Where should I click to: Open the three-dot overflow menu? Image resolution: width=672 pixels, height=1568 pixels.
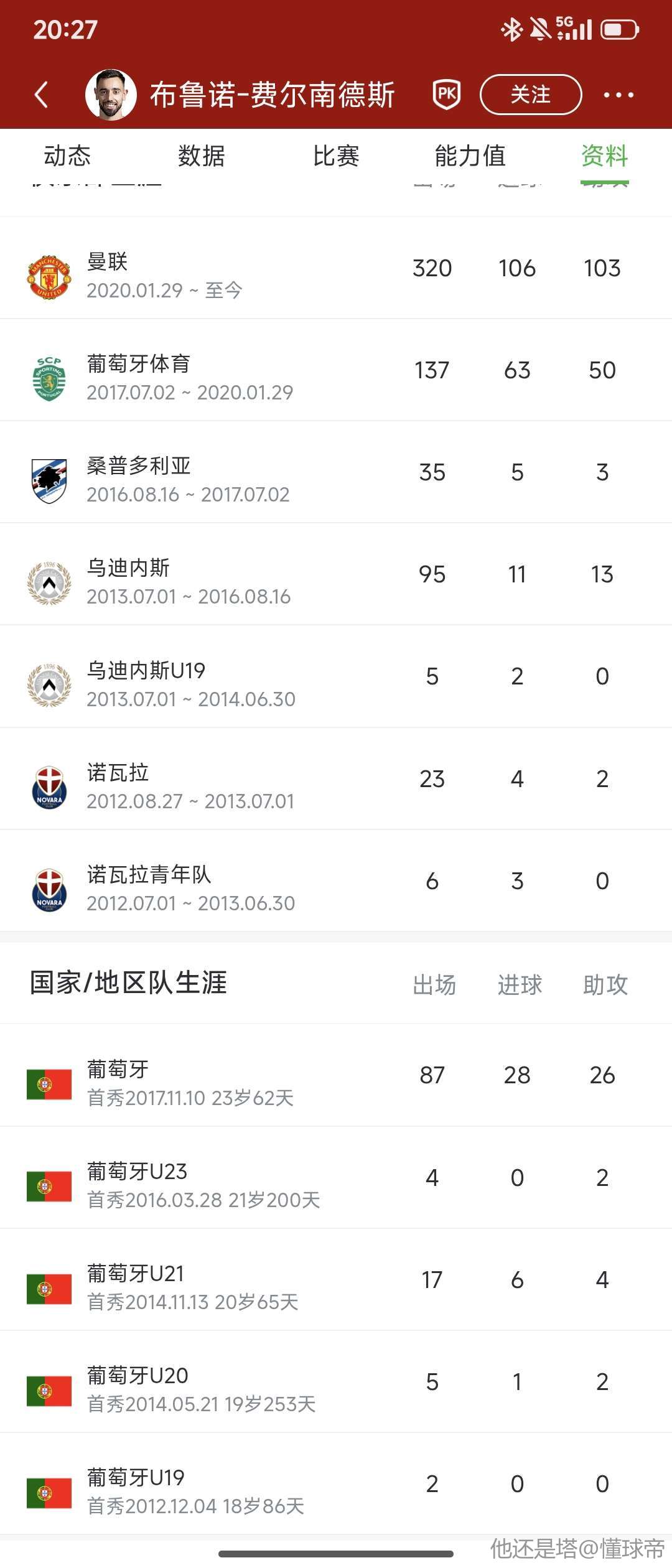pos(618,95)
